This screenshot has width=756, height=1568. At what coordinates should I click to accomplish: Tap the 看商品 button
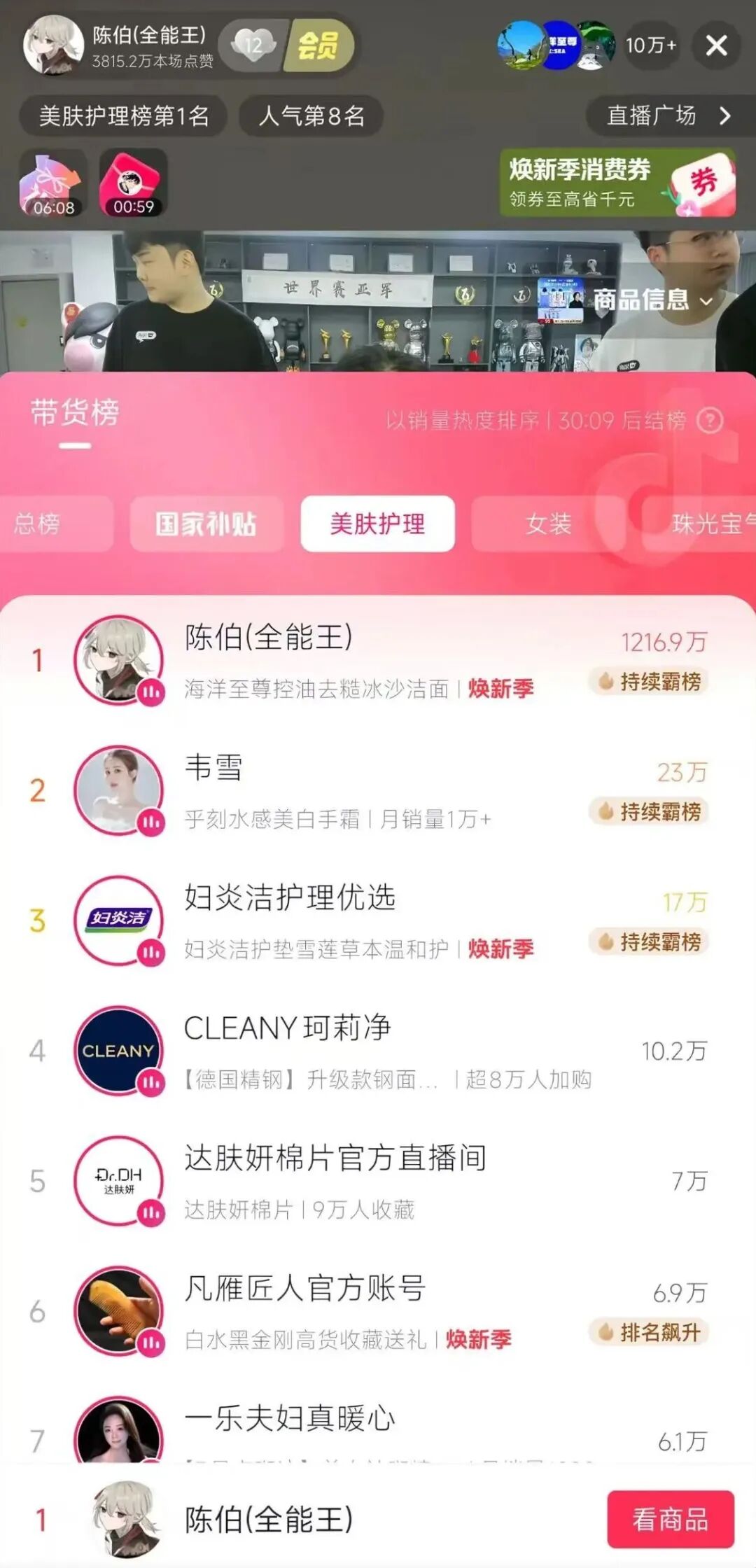point(670,1520)
